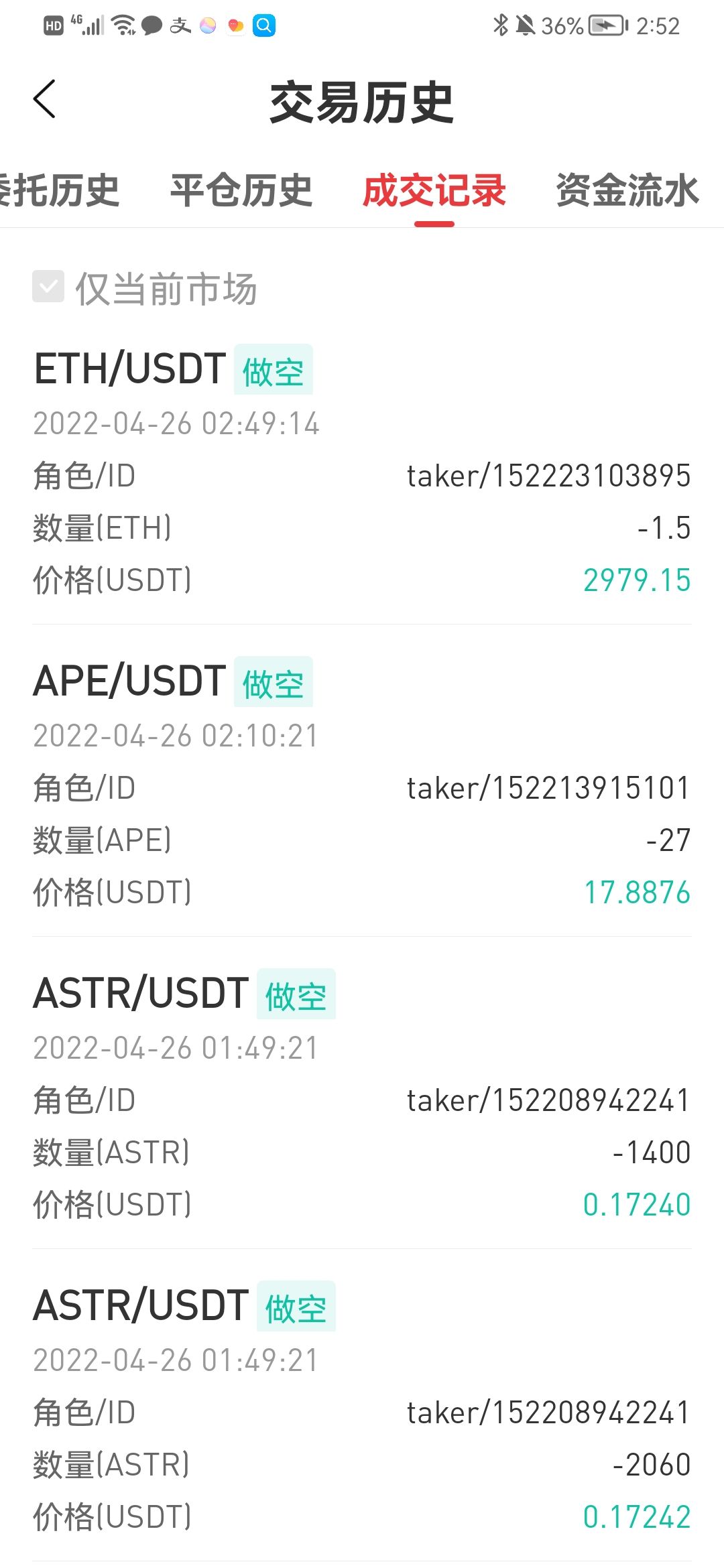The image size is (724, 1568).
Task: Switch to the 委托历史 tab
Action: [x=59, y=190]
